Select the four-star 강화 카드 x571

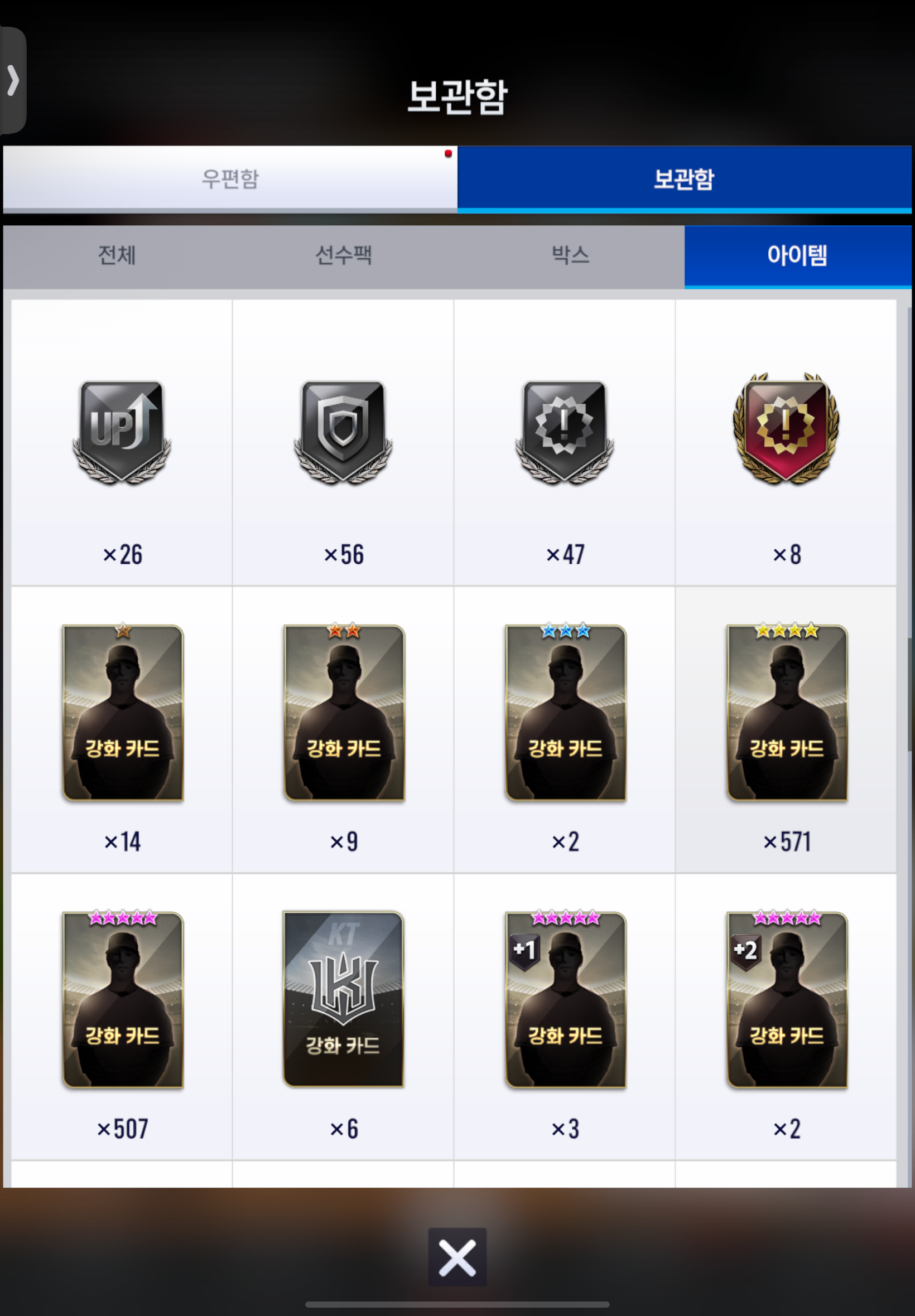[787, 713]
